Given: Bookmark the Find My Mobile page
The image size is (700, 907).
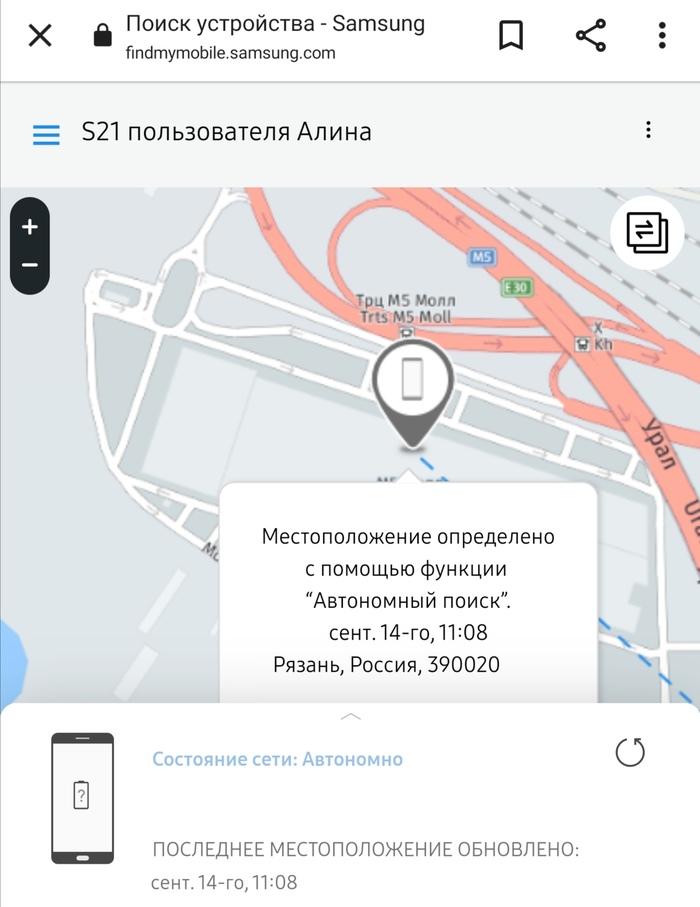Looking at the screenshot, I should pos(511,37).
